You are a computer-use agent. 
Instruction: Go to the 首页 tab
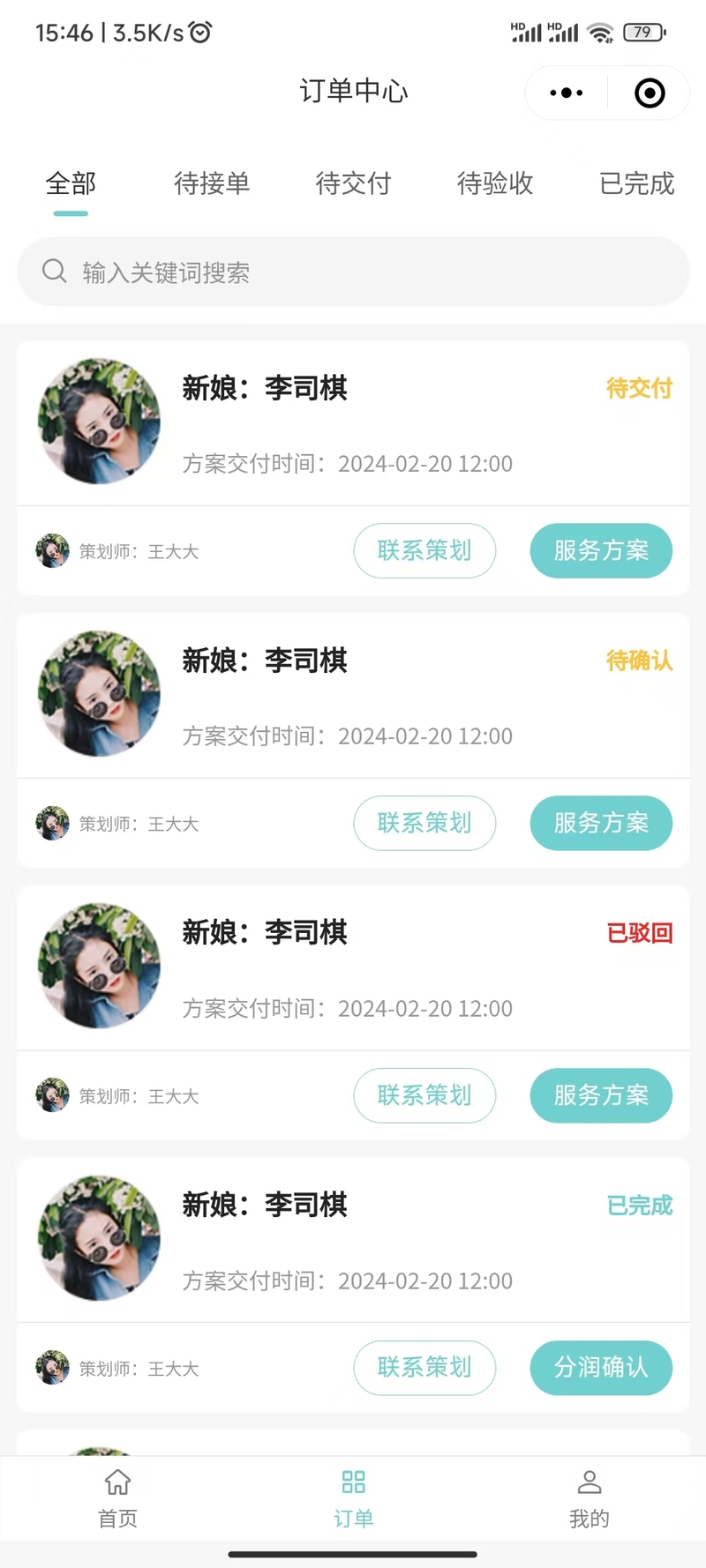(x=117, y=1498)
